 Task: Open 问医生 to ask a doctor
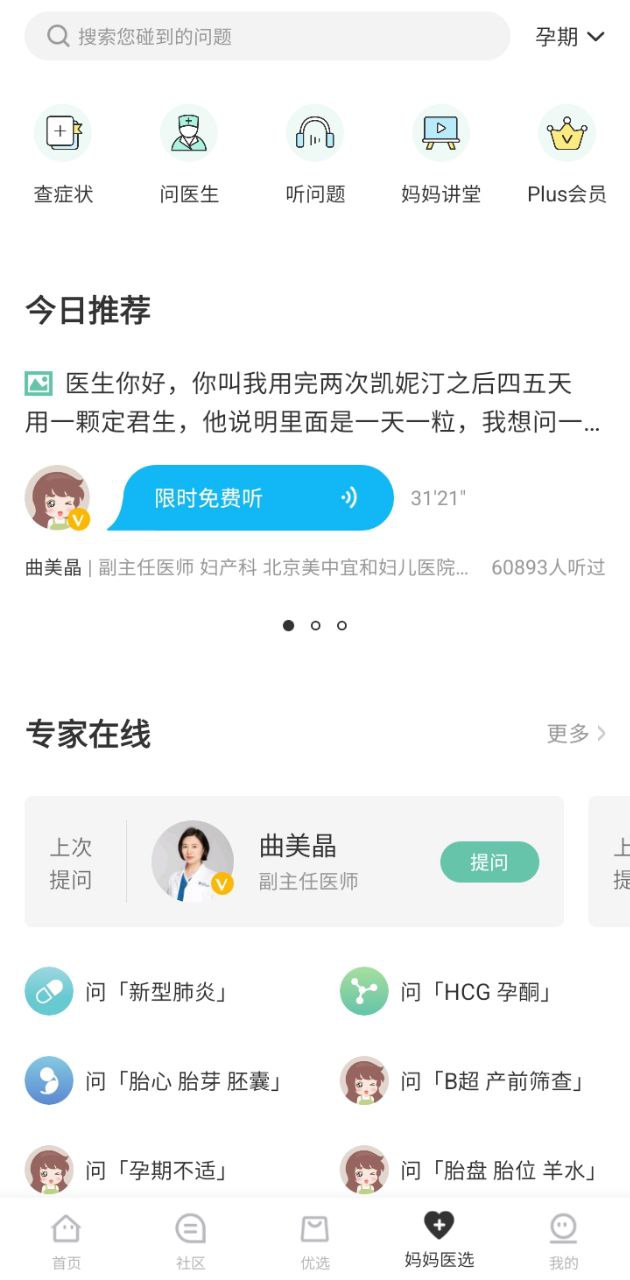click(189, 155)
